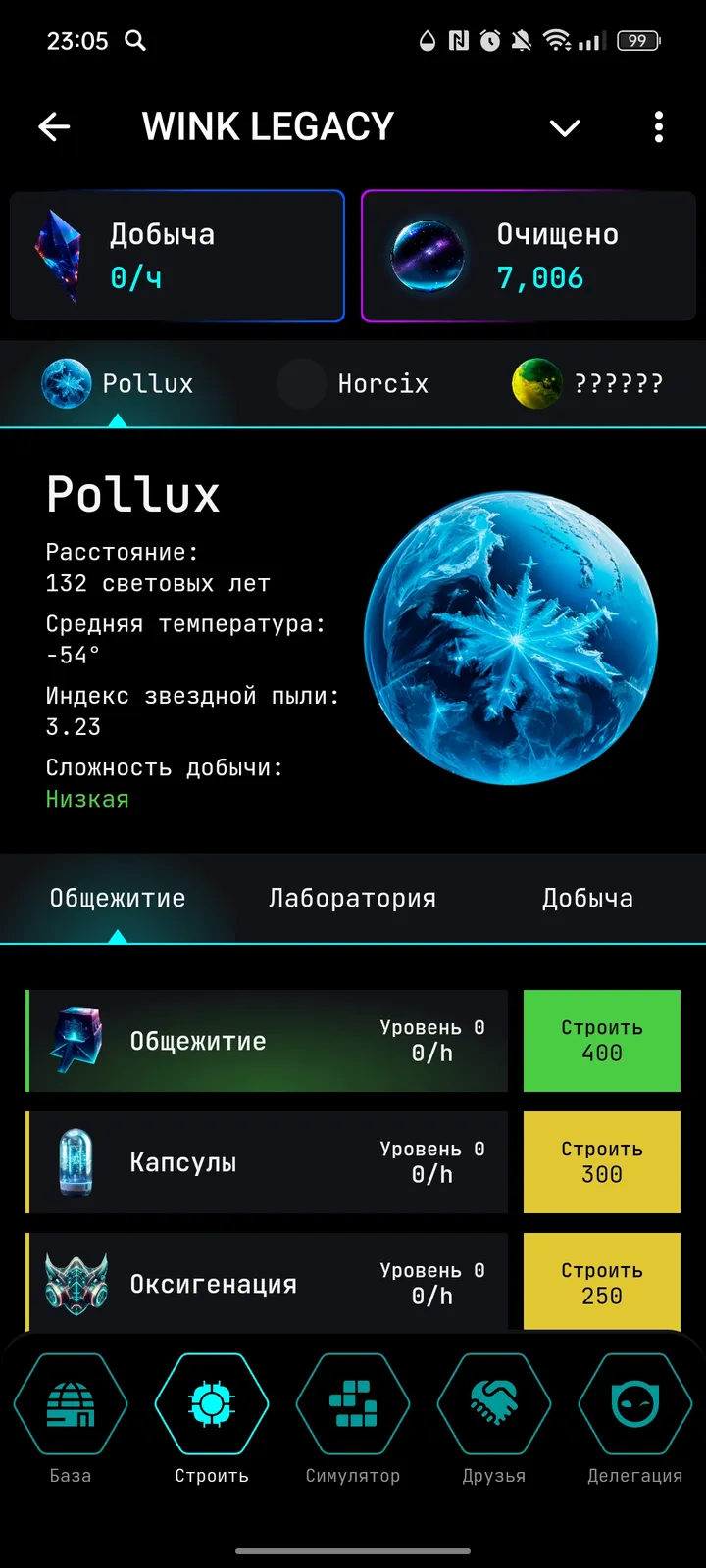Open the three-dot overflow menu
Image resolution: width=706 pixels, height=1568 pixels.
(x=659, y=127)
